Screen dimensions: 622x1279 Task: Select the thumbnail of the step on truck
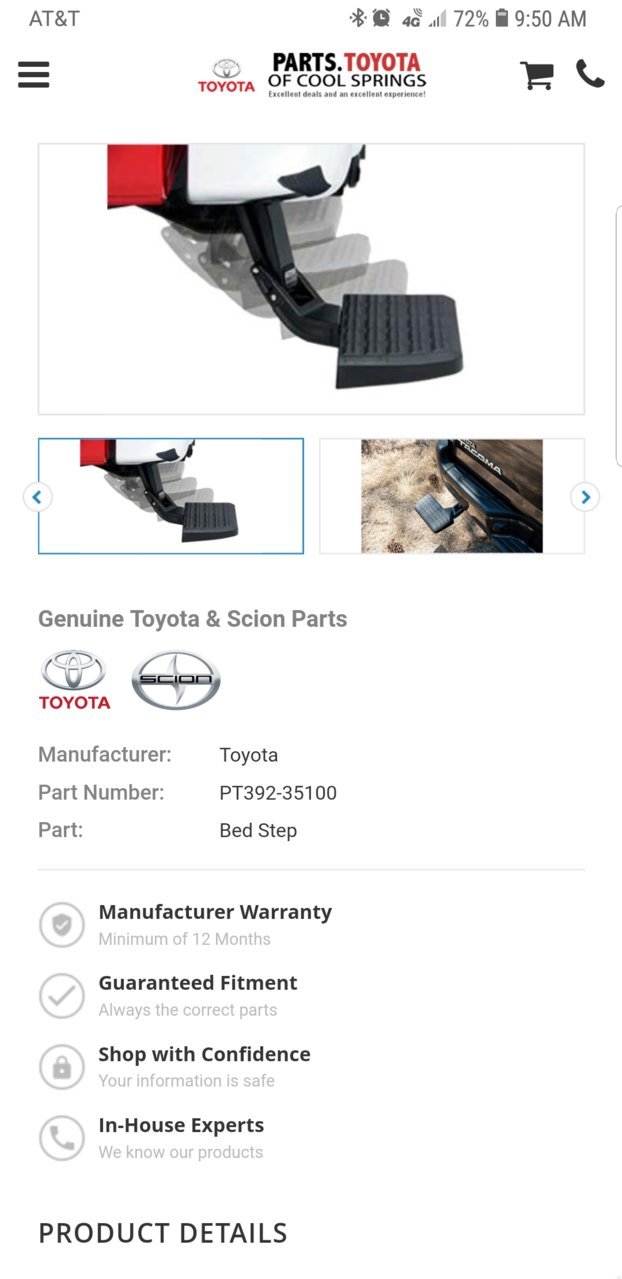coord(452,496)
